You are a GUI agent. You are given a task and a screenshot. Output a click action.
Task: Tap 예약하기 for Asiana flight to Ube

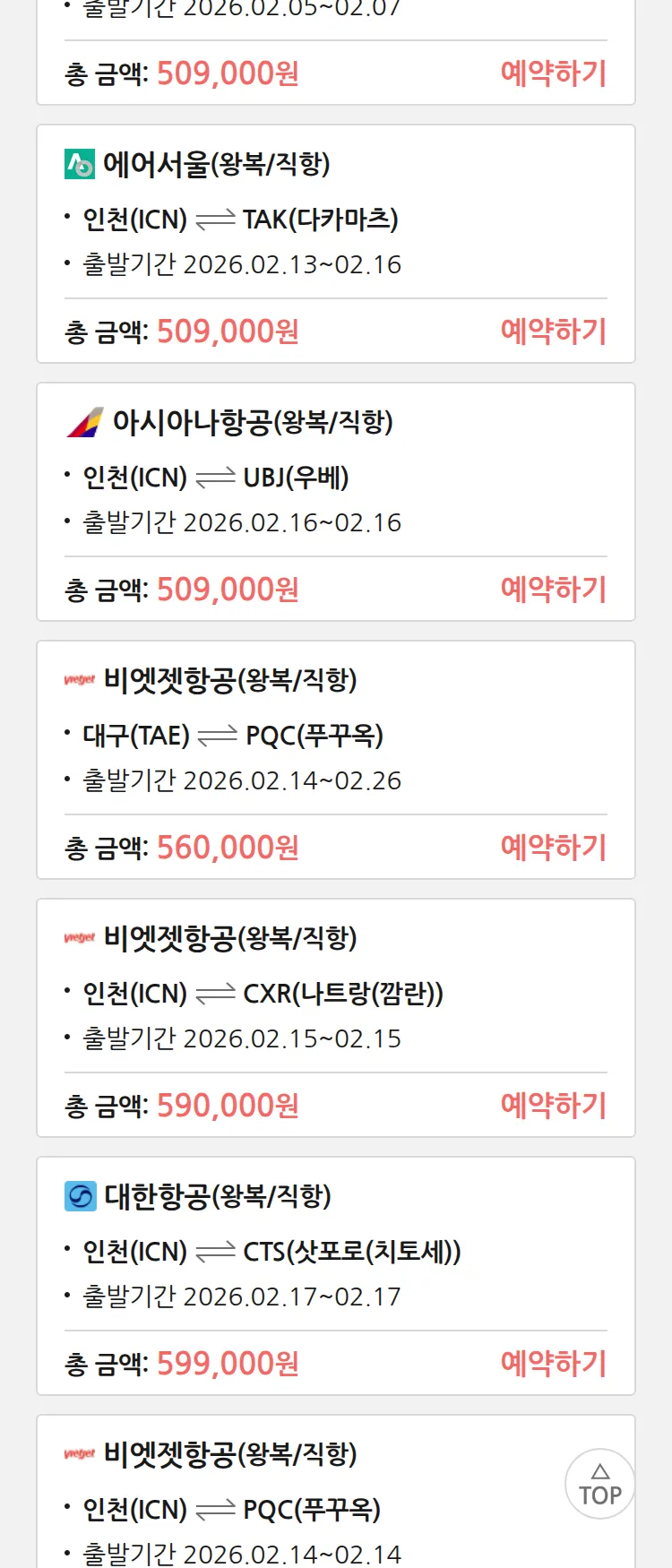553,590
